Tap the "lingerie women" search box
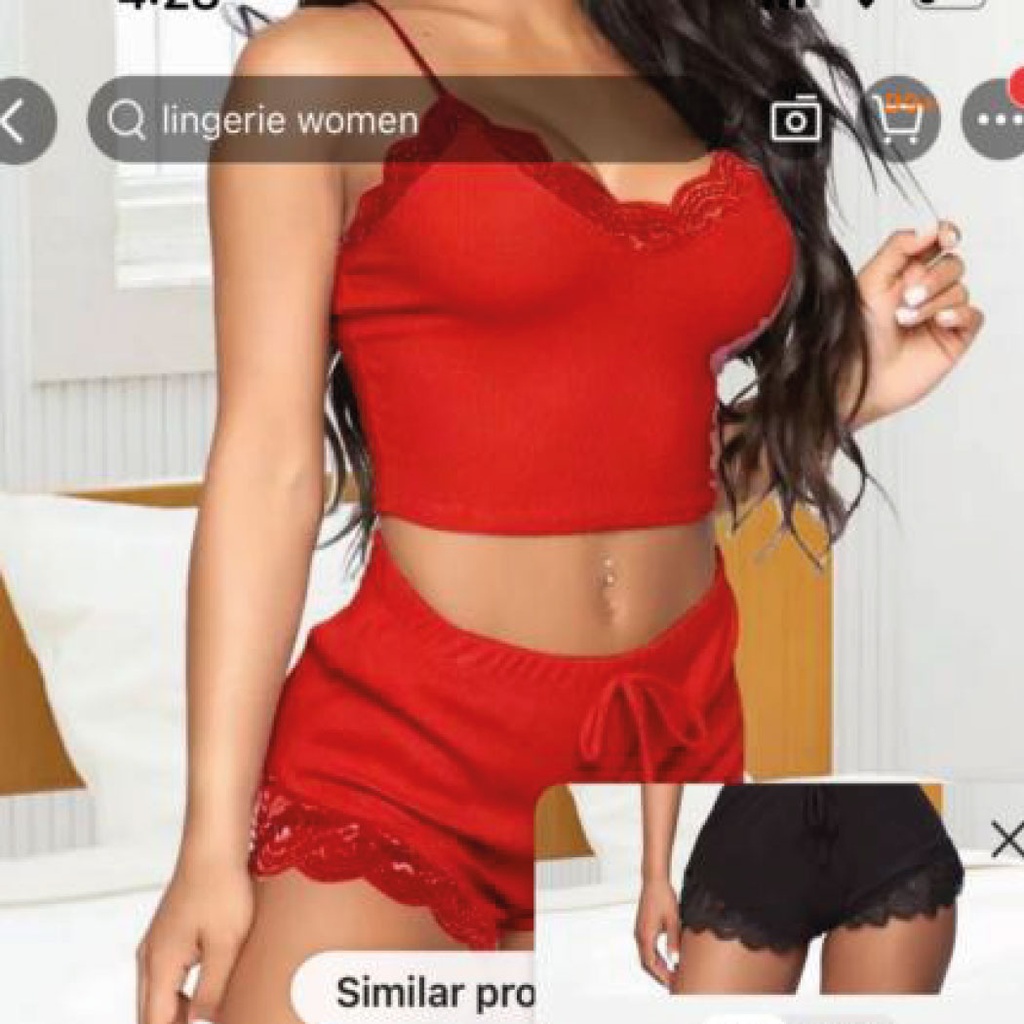This screenshot has height=1024, width=1024. click(400, 121)
